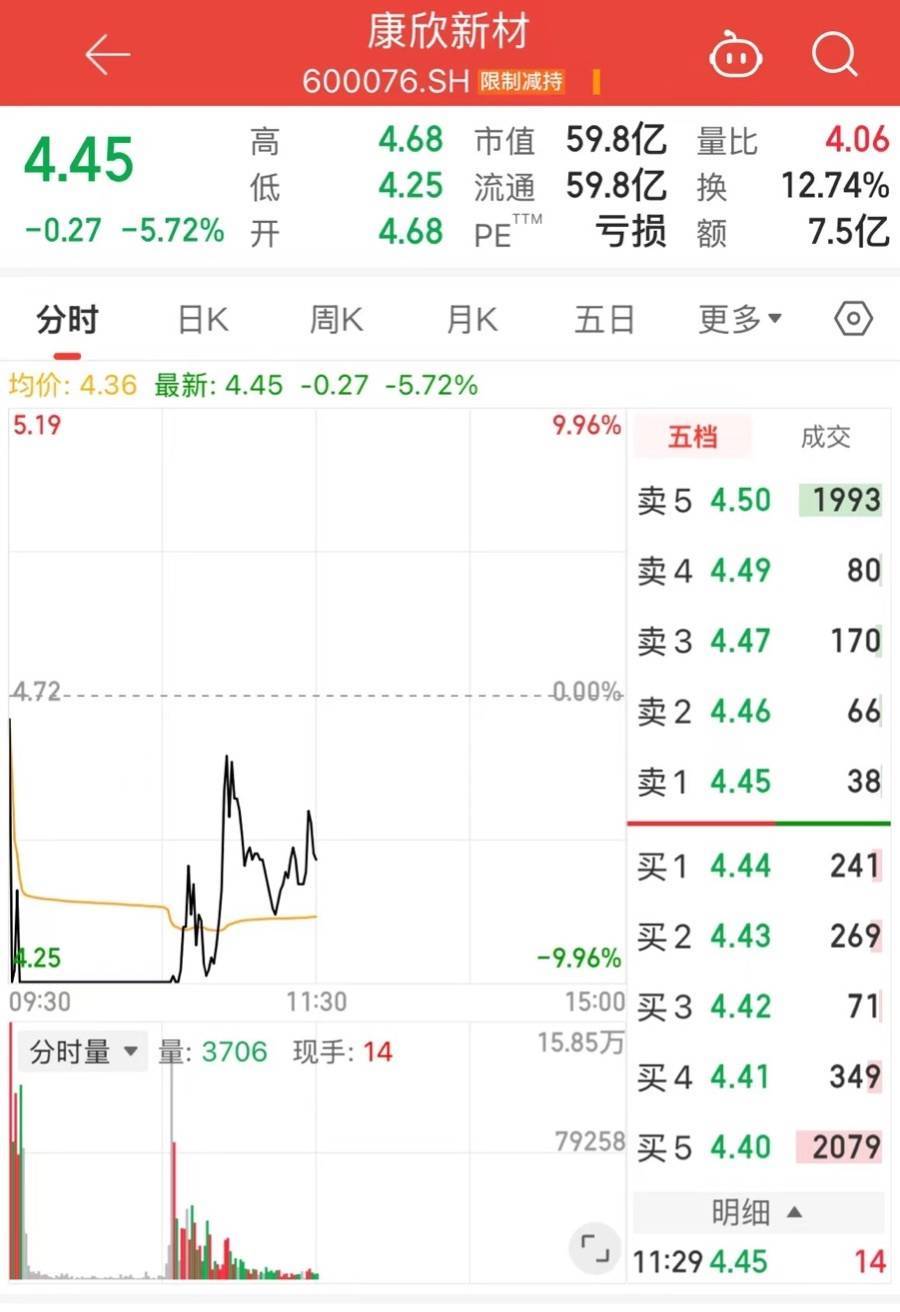Screen dimensions: 900x1312
Task: Expand chart to fullscreen
Action: (x=595, y=1248)
